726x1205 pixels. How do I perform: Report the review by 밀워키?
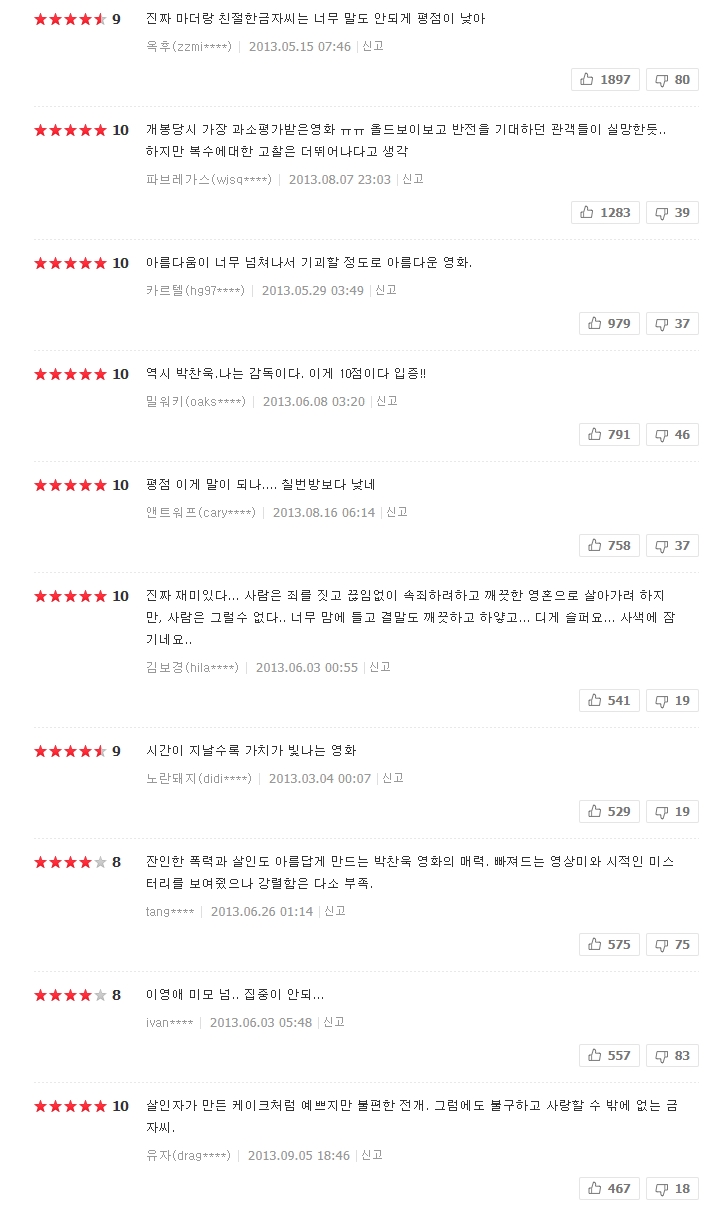[387, 401]
